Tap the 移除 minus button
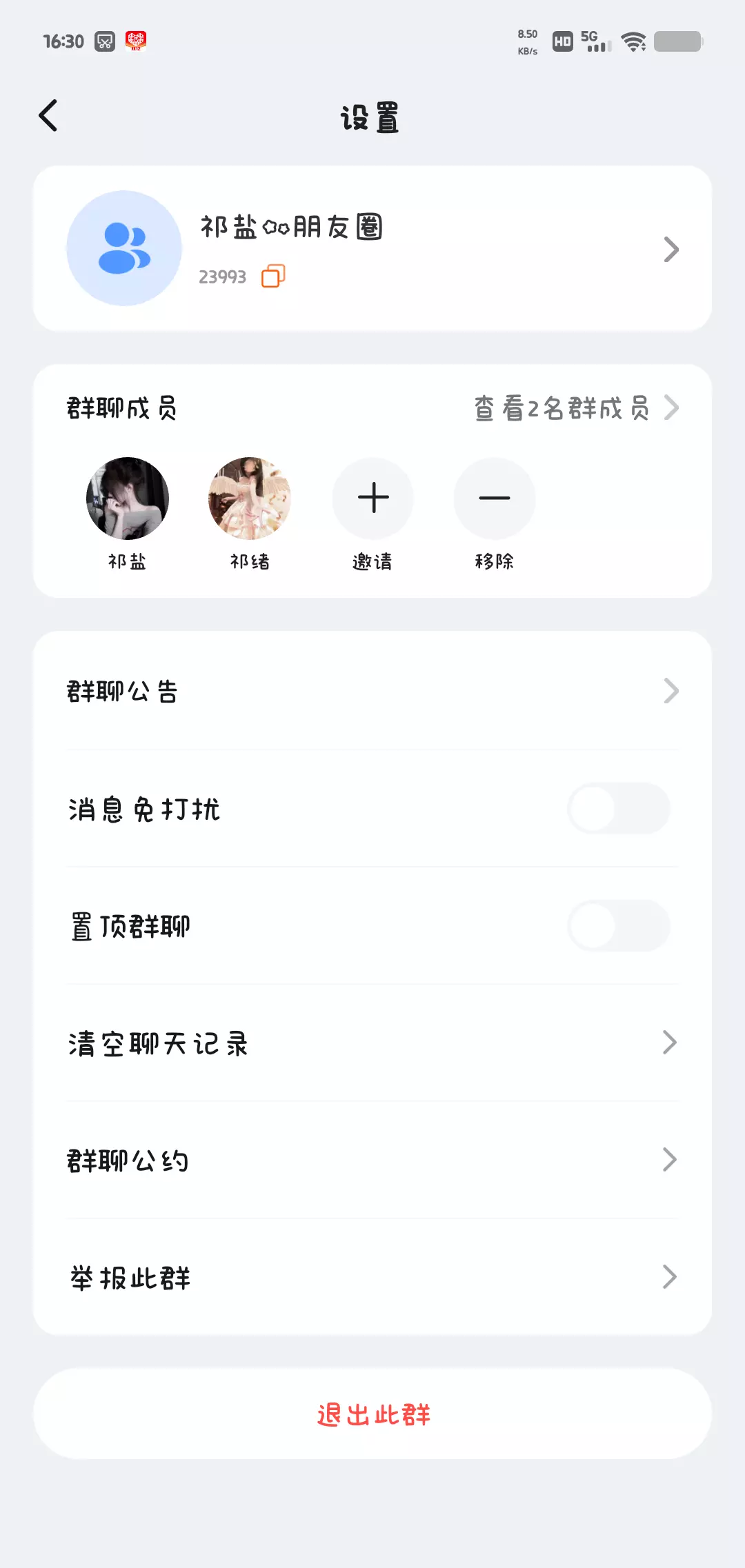 495,499
